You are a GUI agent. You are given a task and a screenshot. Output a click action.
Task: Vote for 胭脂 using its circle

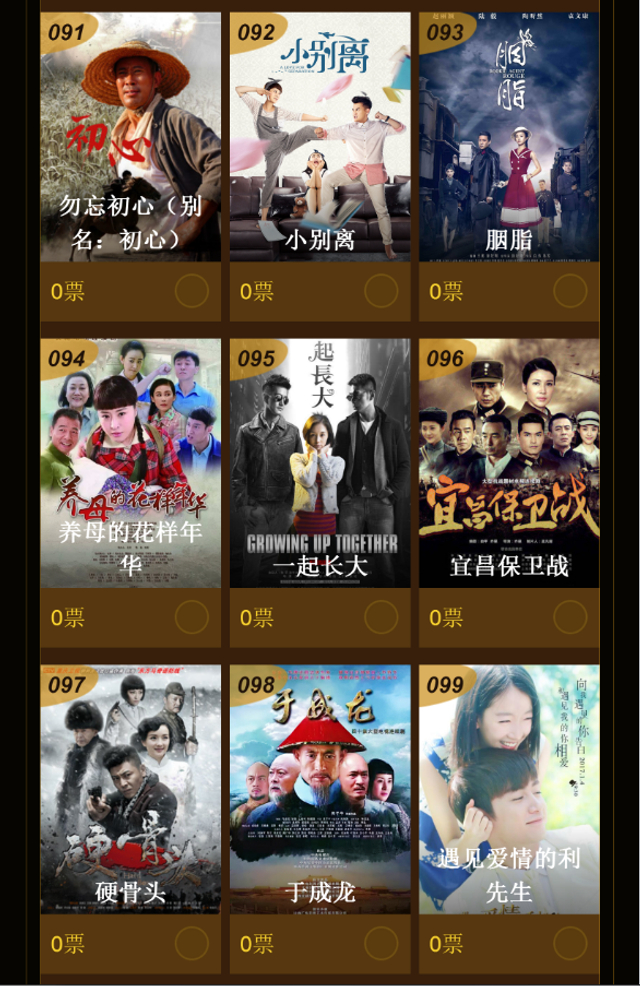click(570, 291)
